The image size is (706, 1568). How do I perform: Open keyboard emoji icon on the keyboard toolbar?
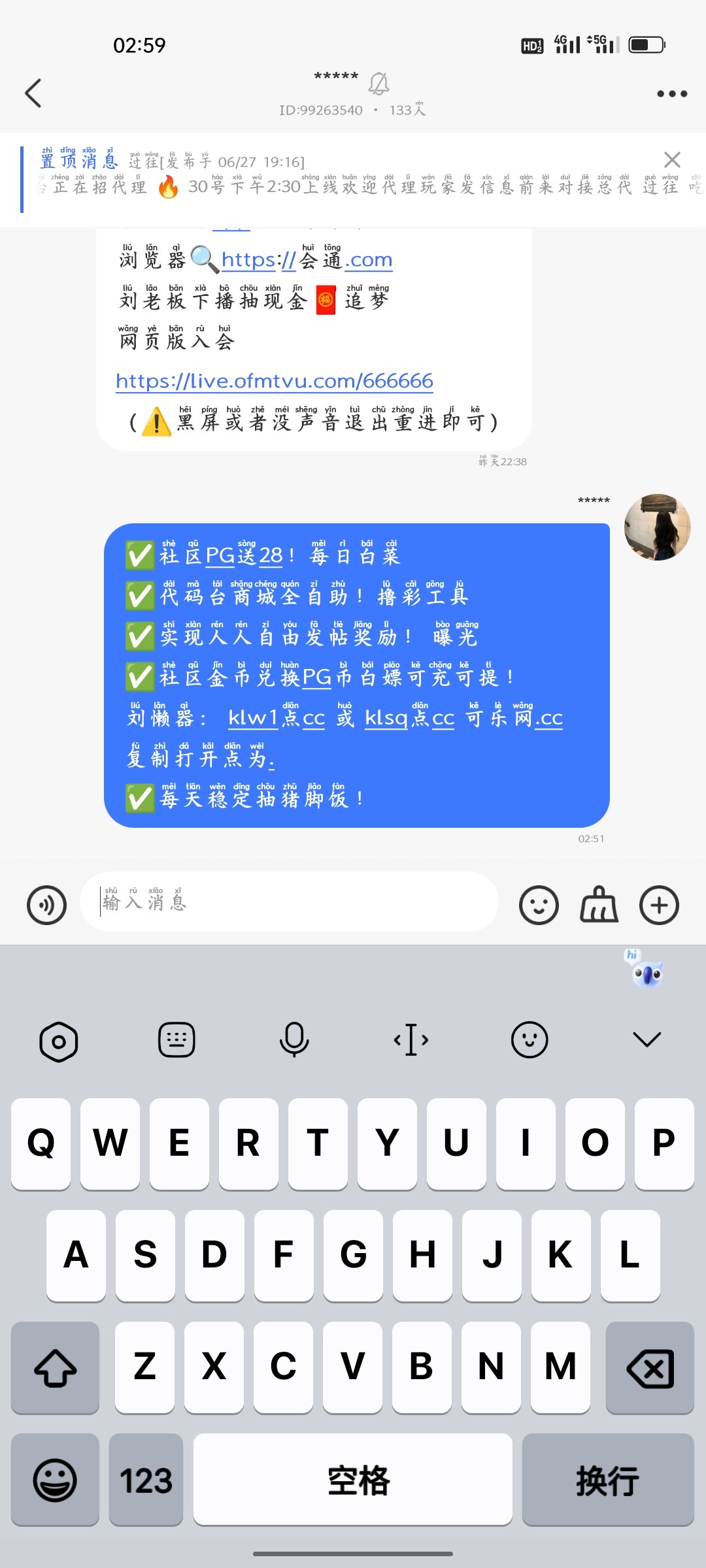[x=529, y=1039]
